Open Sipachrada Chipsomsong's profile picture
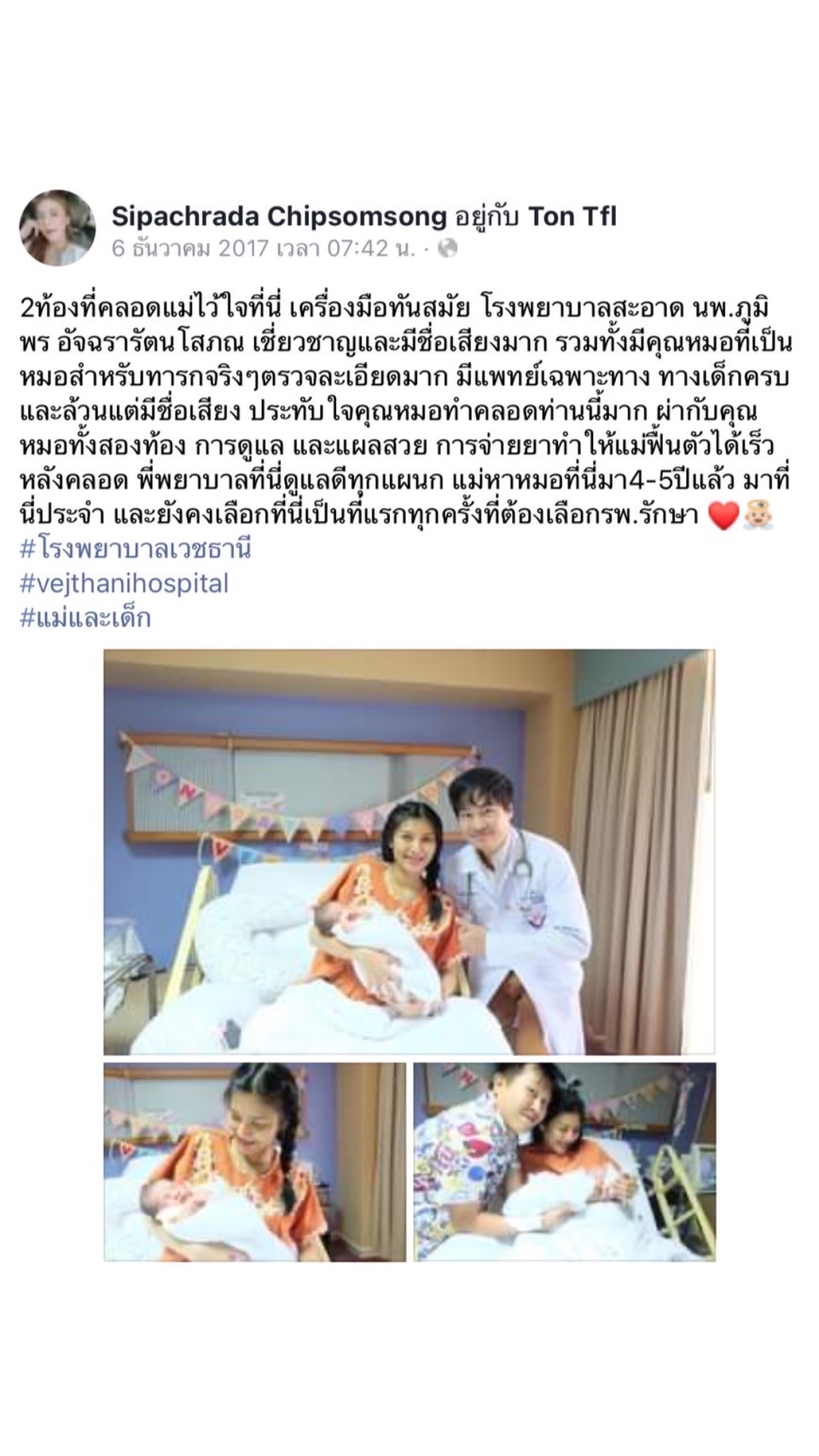Screen dimensions: 819x1456 [57, 228]
